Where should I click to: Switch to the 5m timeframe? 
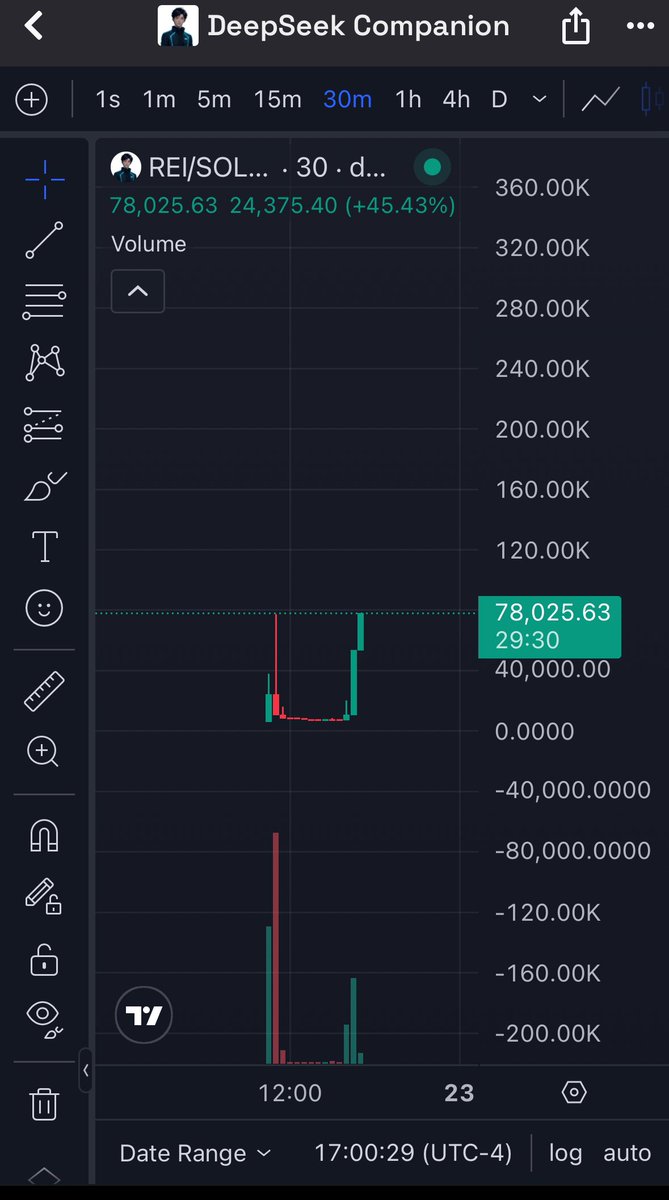(213, 100)
